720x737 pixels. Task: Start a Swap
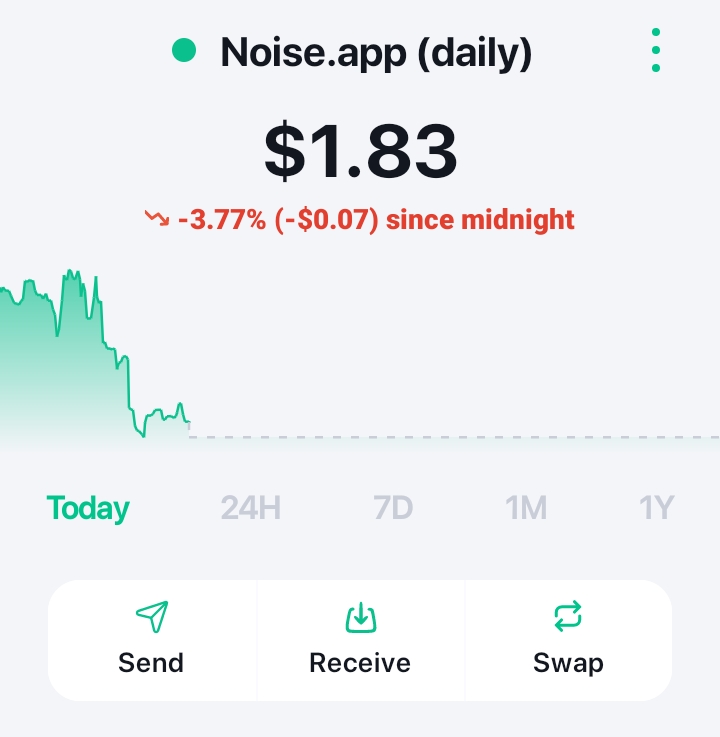click(568, 640)
